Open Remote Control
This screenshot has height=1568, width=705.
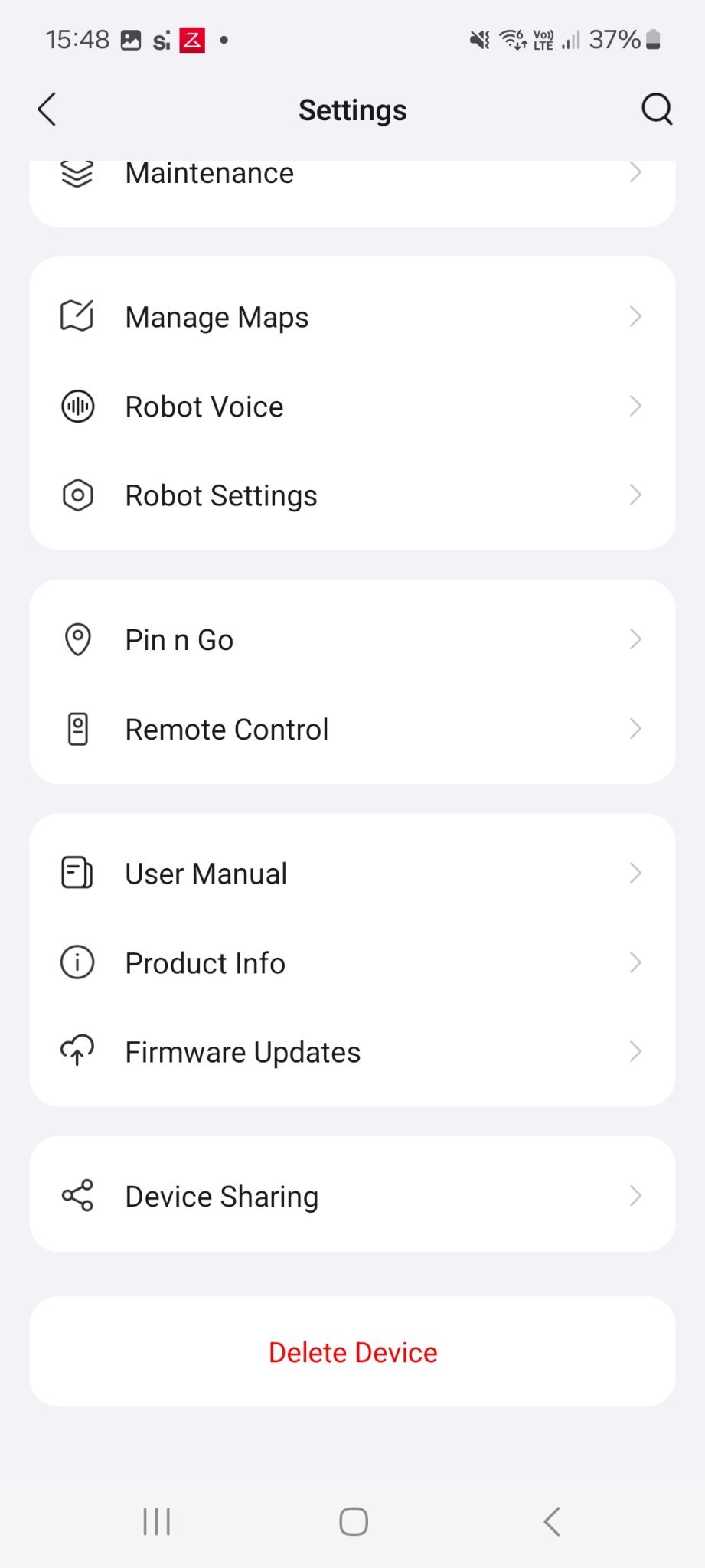click(x=352, y=730)
